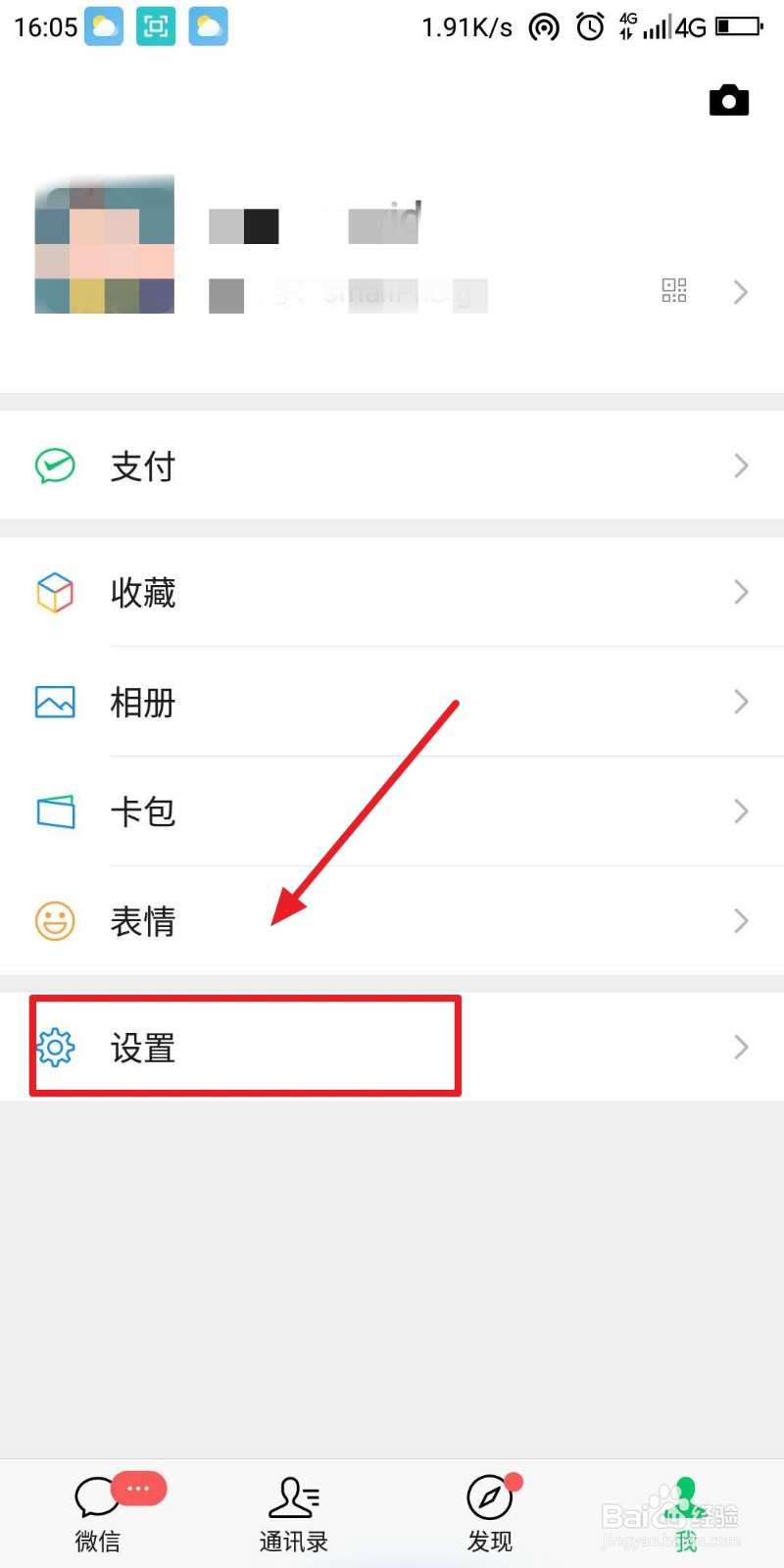
Task: Tap the battery indicator in status bar
Action: (735, 26)
